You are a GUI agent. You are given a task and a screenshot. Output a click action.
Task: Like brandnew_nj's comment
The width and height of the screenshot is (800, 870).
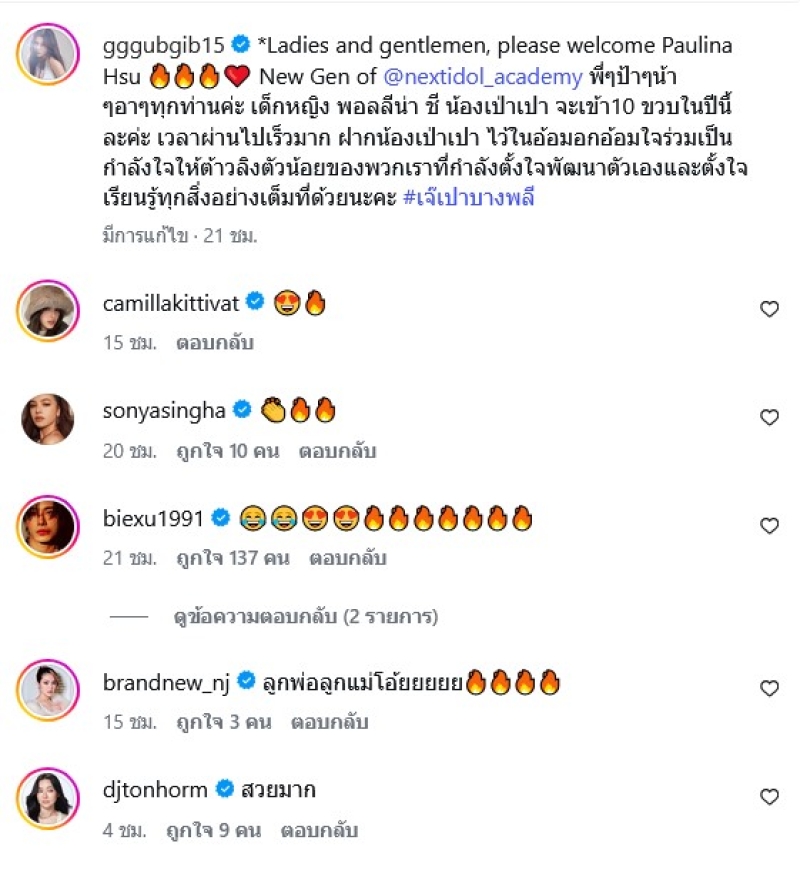click(x=769, y=688)
